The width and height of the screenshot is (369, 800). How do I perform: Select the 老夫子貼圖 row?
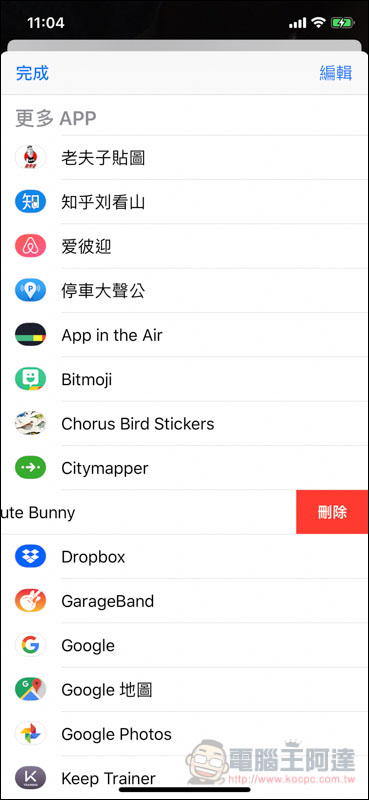tap(185, 158)
